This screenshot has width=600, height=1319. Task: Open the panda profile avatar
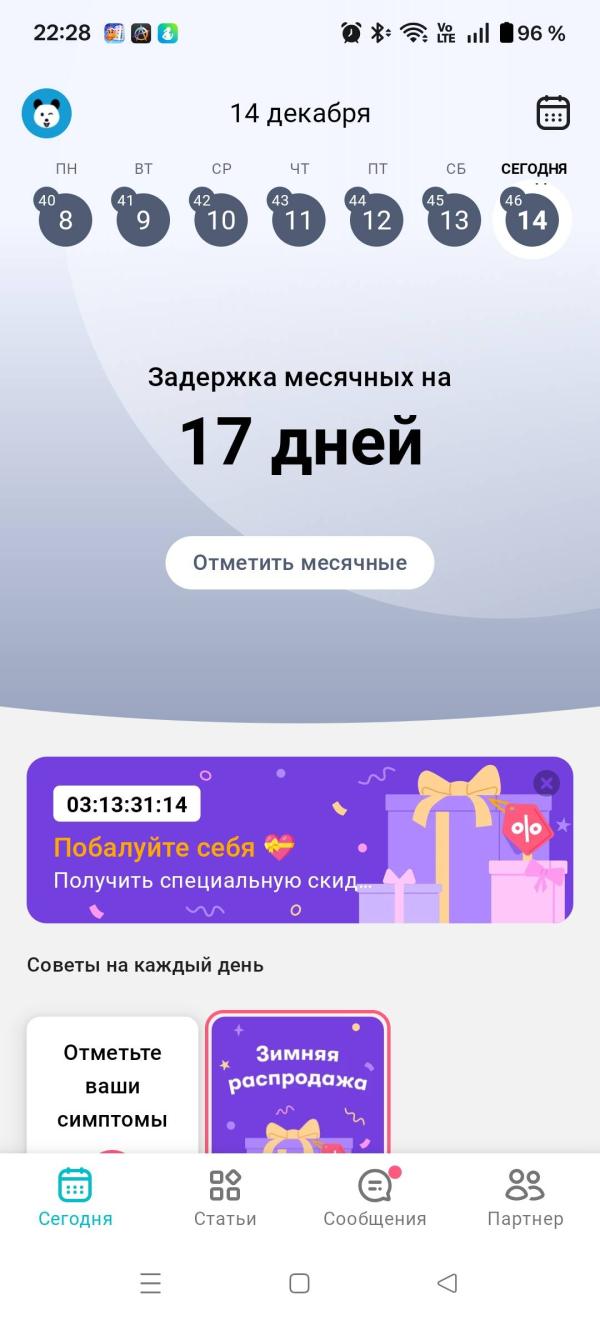point(47,113)
